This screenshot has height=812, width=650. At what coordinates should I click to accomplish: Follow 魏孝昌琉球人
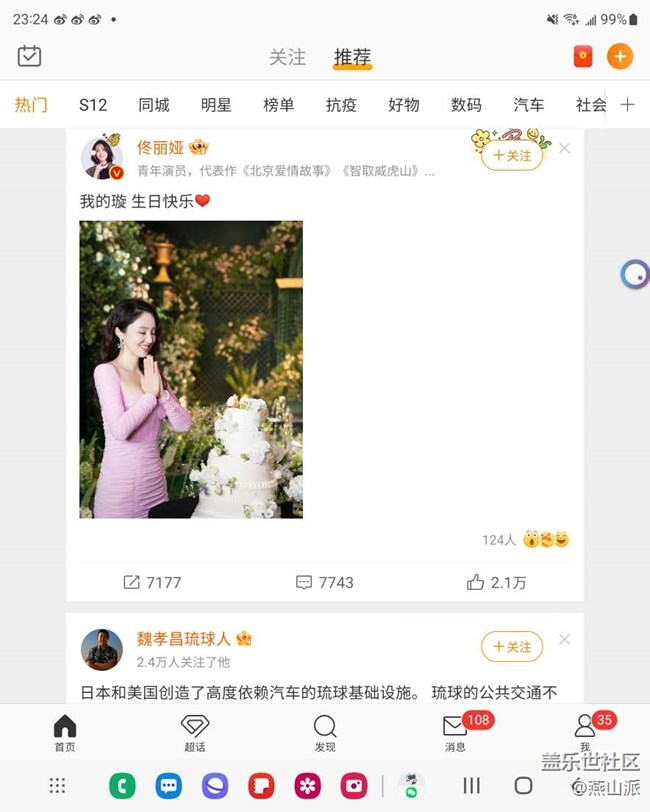[x=512, y=647]
